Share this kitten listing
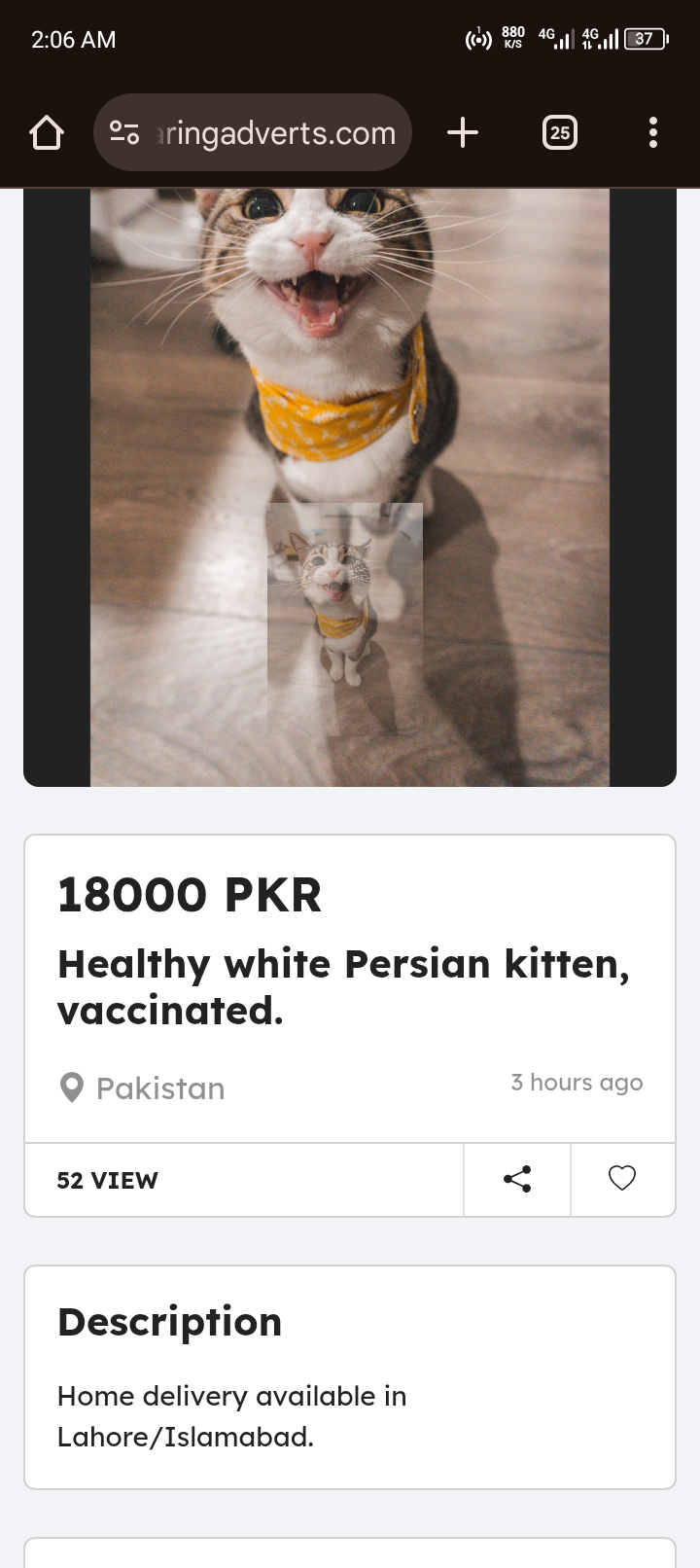The width and height of the screenshot is (700, 1568). coord(517,1179)
